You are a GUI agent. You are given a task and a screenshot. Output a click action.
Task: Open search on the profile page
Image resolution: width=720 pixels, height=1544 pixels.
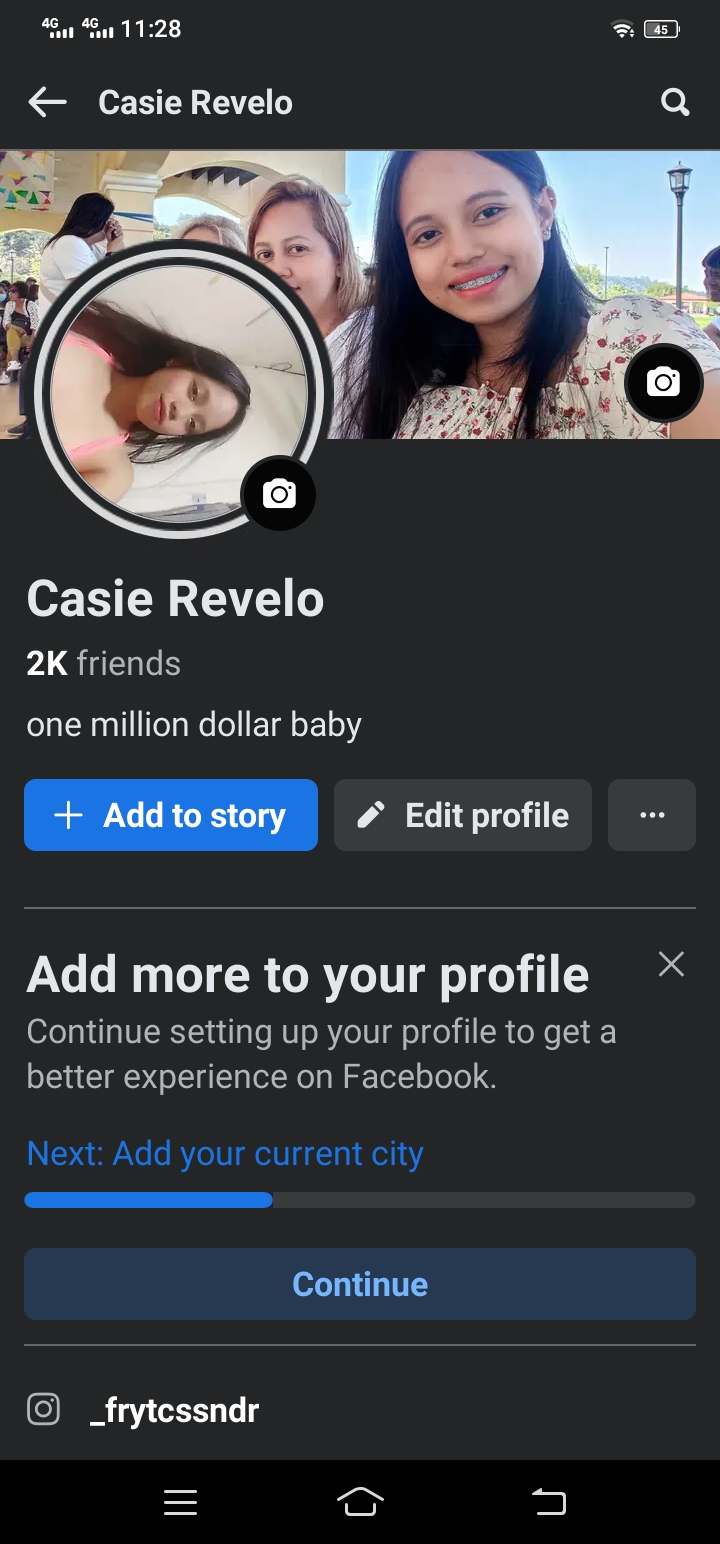(675, 102)
